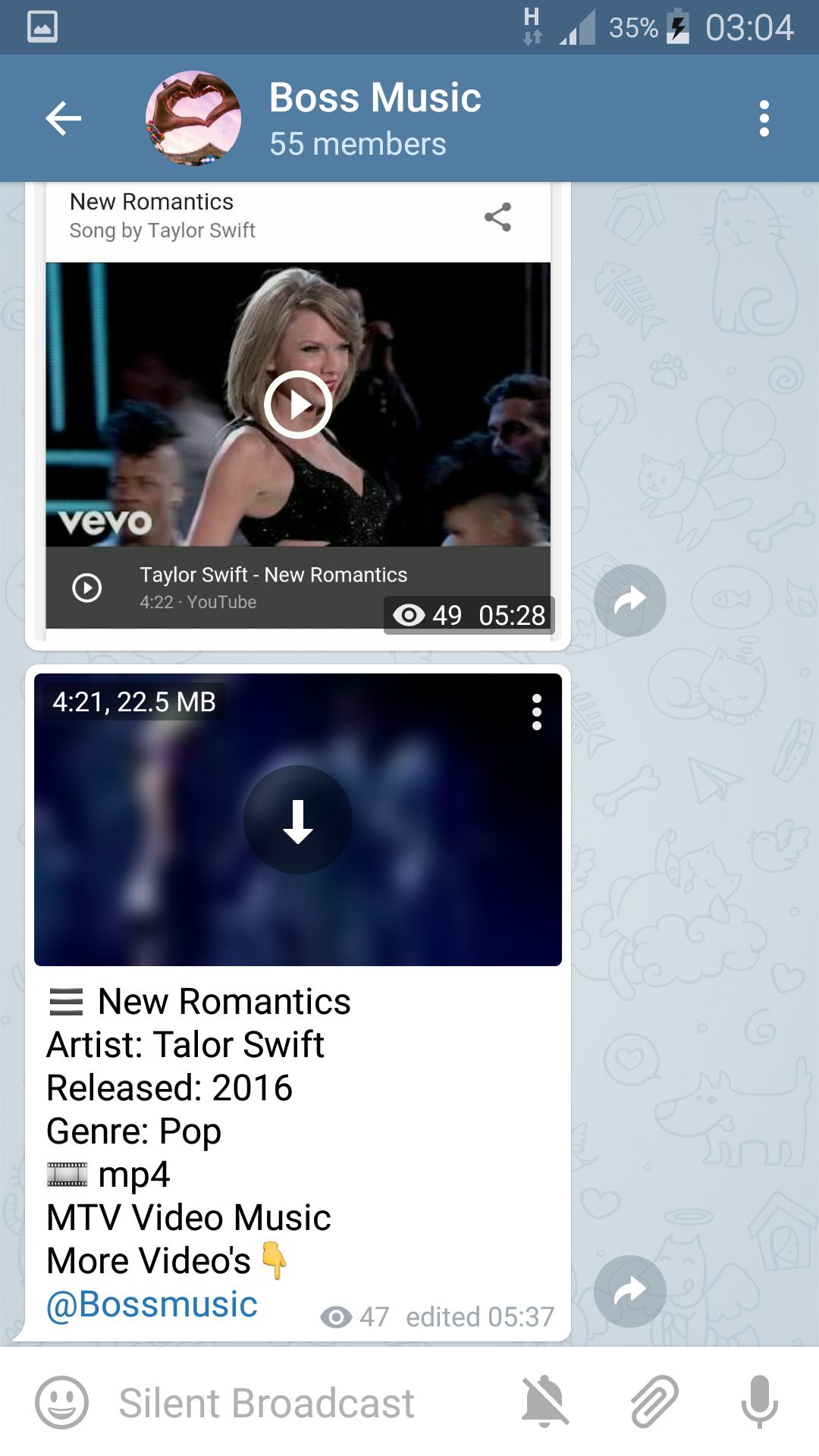Download the 22.5 MB video file
819x1456 pixels.
[298, 820]
